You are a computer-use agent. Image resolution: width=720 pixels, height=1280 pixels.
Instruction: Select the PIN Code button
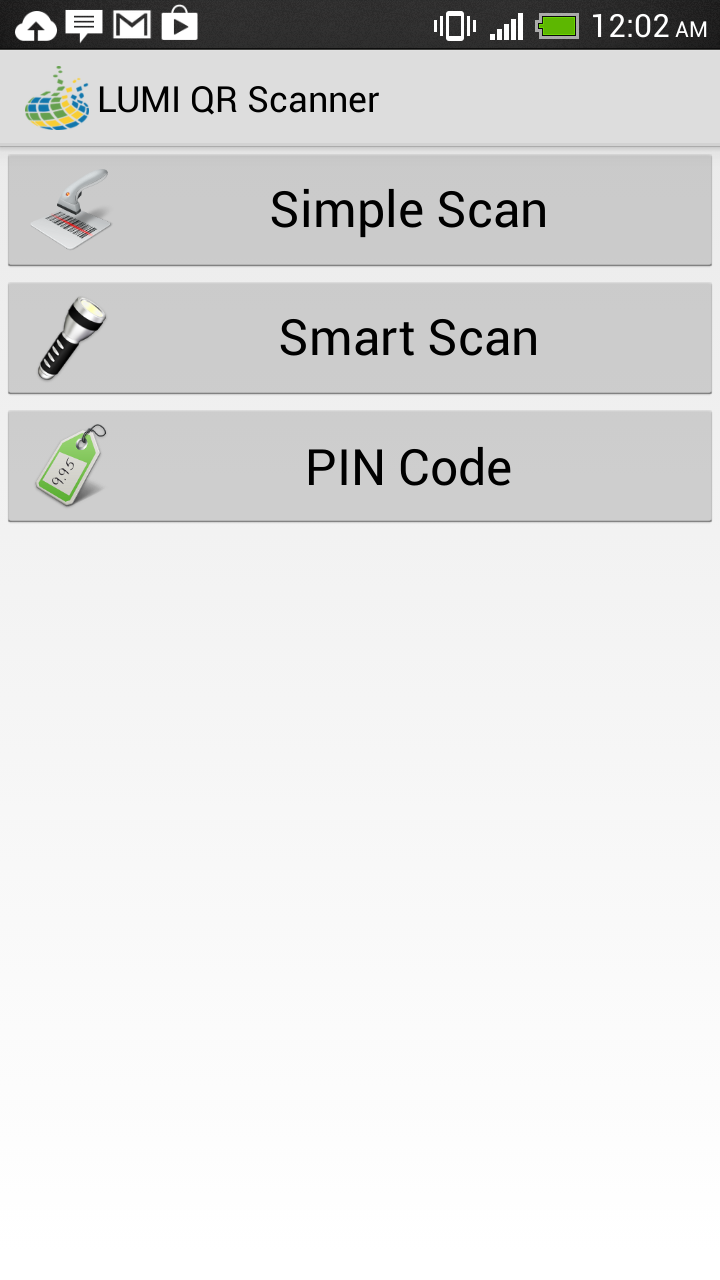coord(360,466)
